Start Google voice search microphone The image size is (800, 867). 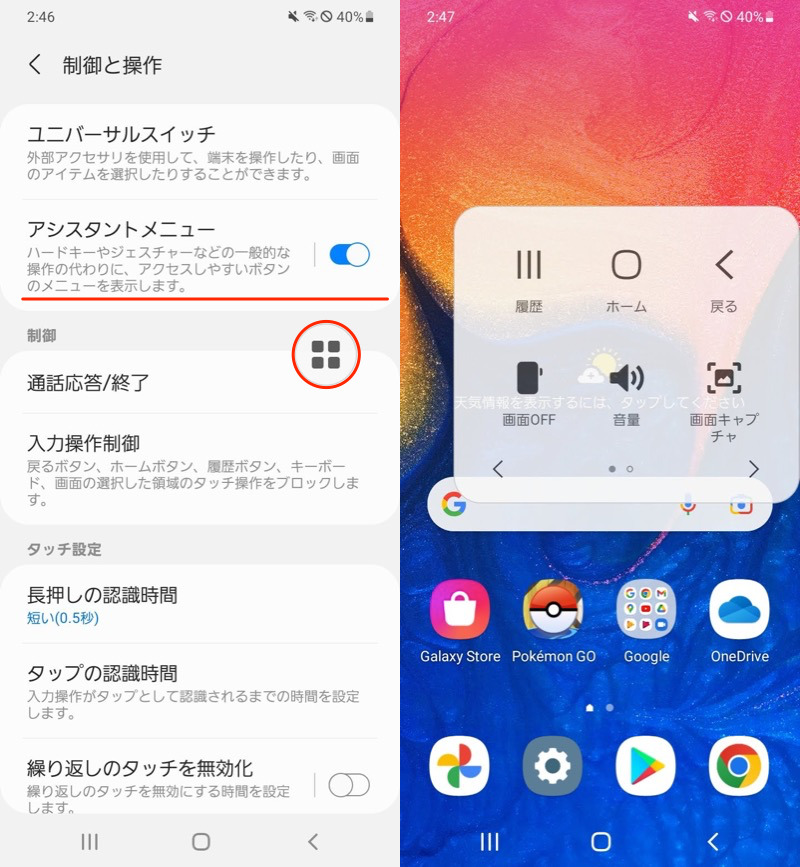[688, 504]
